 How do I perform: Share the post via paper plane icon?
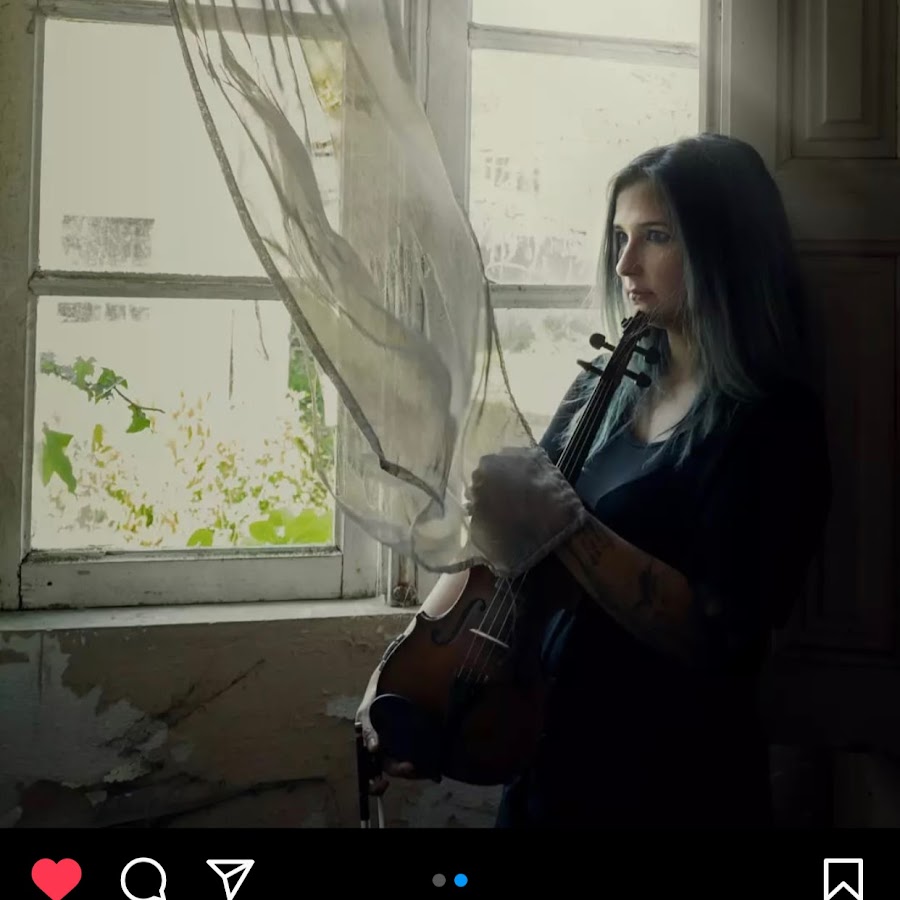click(230, 878)
